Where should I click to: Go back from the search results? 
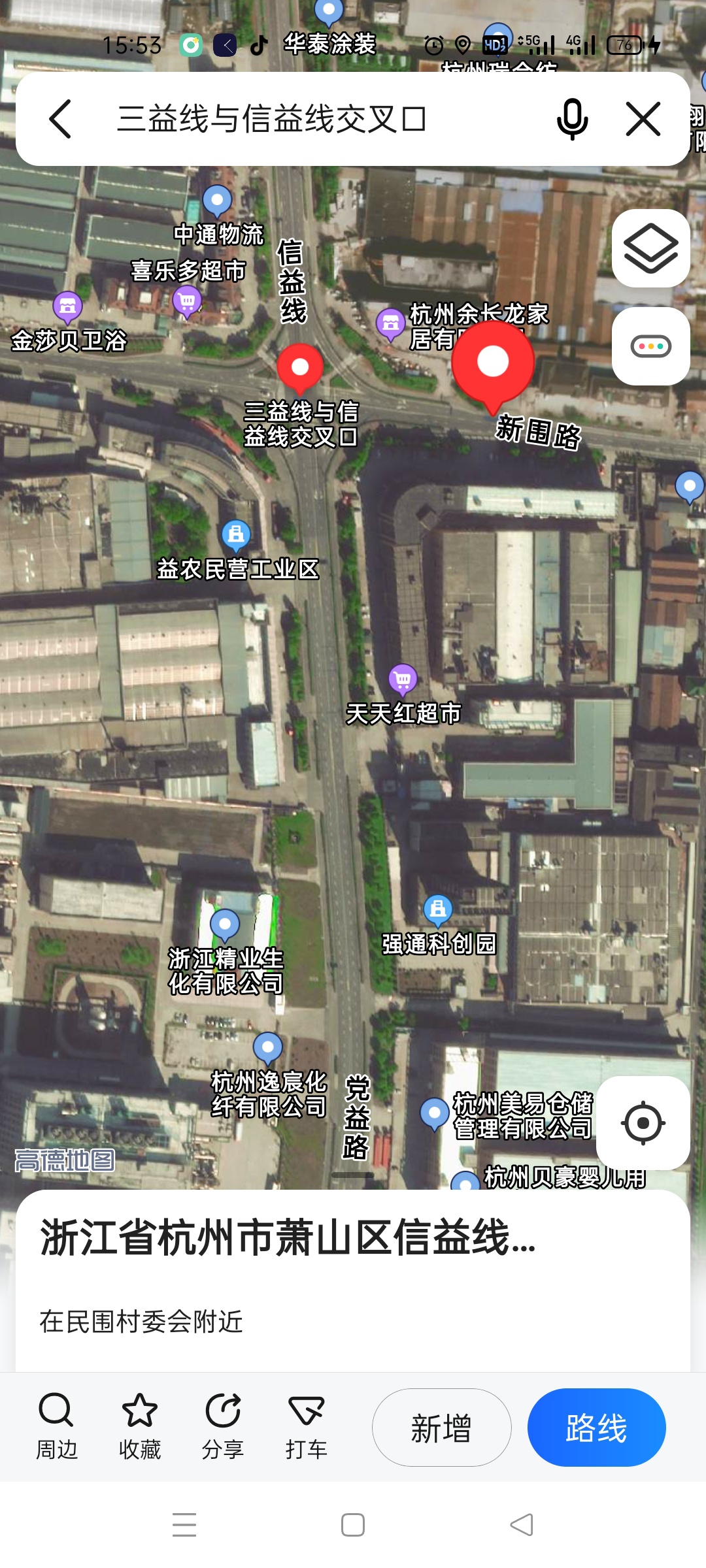[60, 119]
